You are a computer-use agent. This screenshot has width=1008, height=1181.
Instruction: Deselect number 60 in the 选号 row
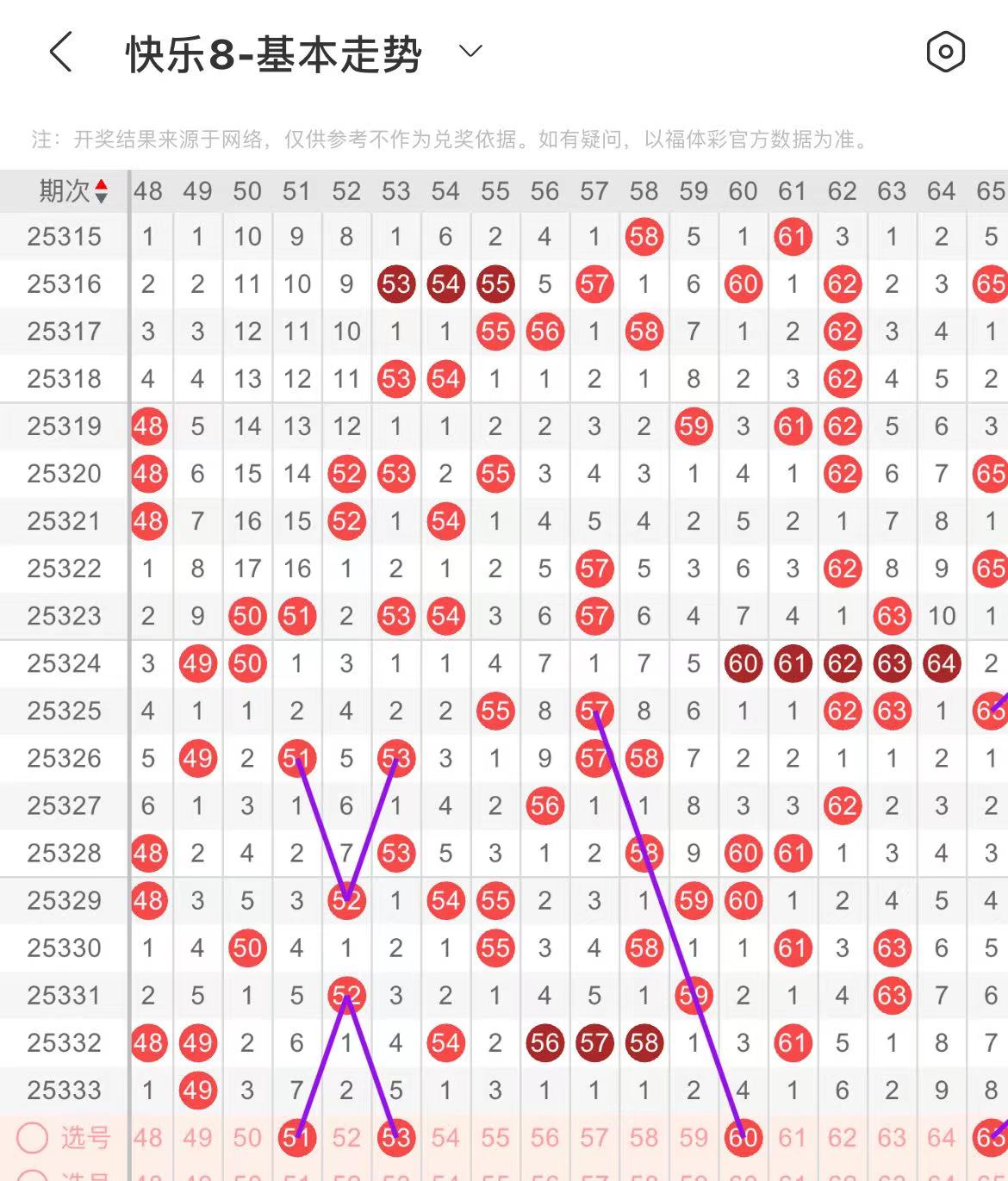tap(743, 1138)
